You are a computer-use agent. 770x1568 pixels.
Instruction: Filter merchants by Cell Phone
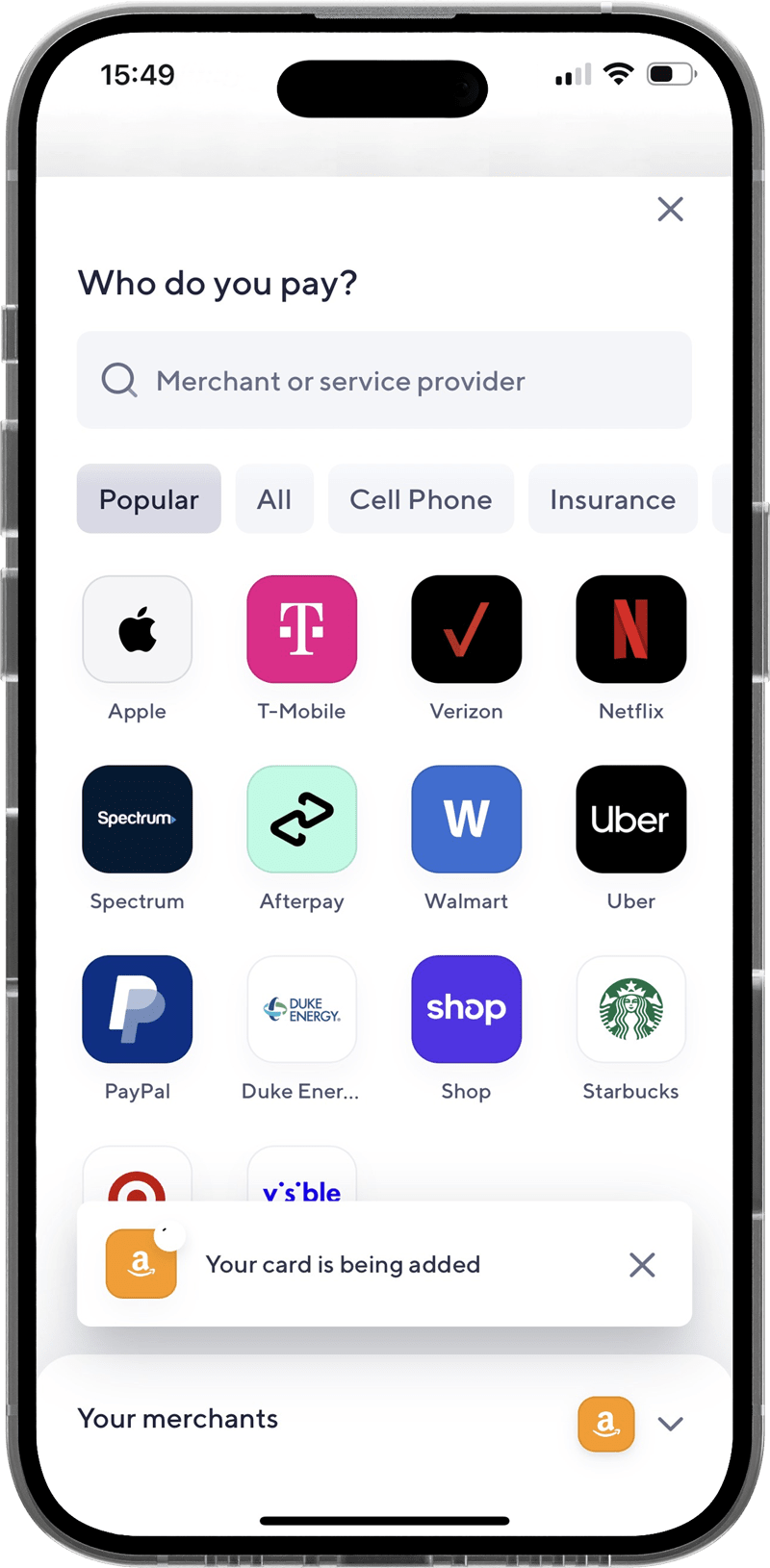point(421,499)
